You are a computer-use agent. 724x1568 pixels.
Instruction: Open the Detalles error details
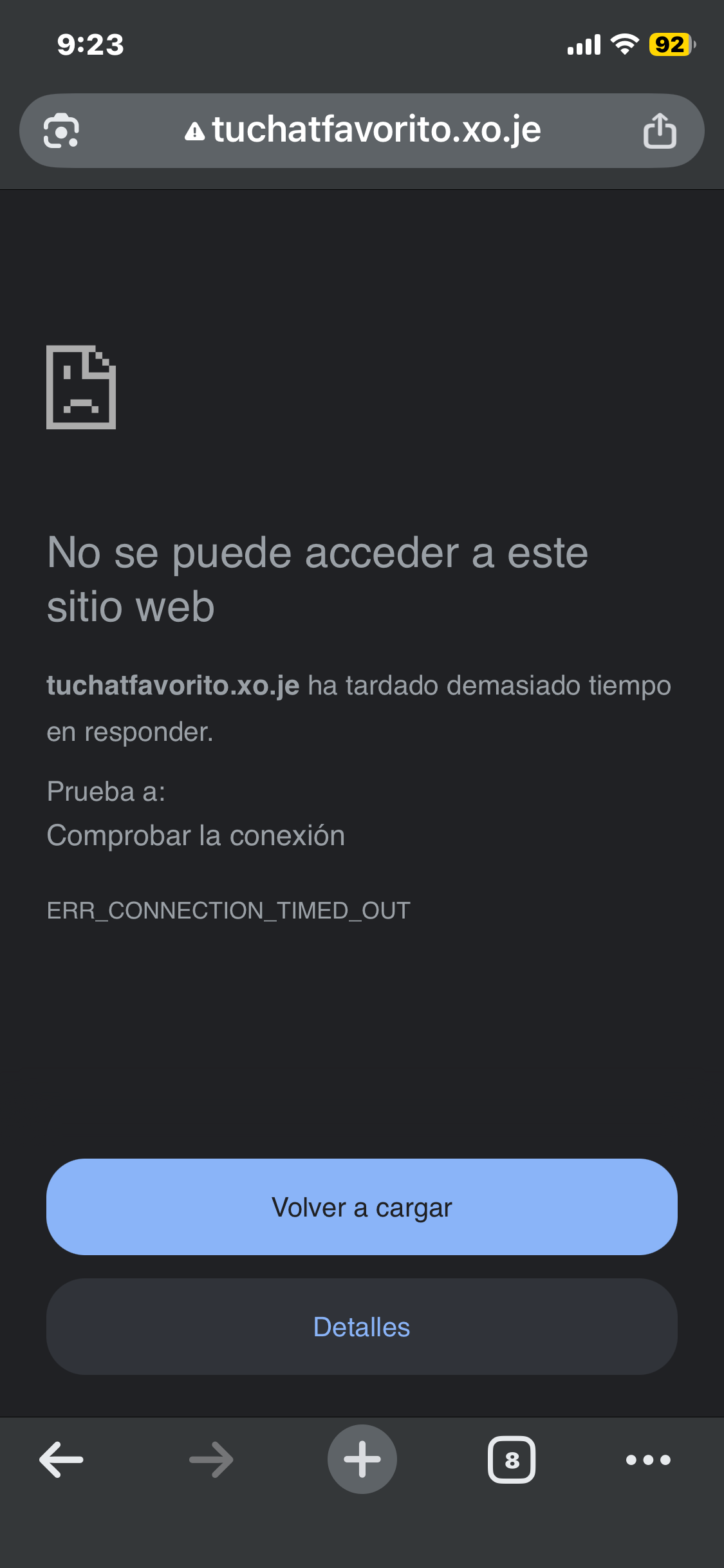362,1327
